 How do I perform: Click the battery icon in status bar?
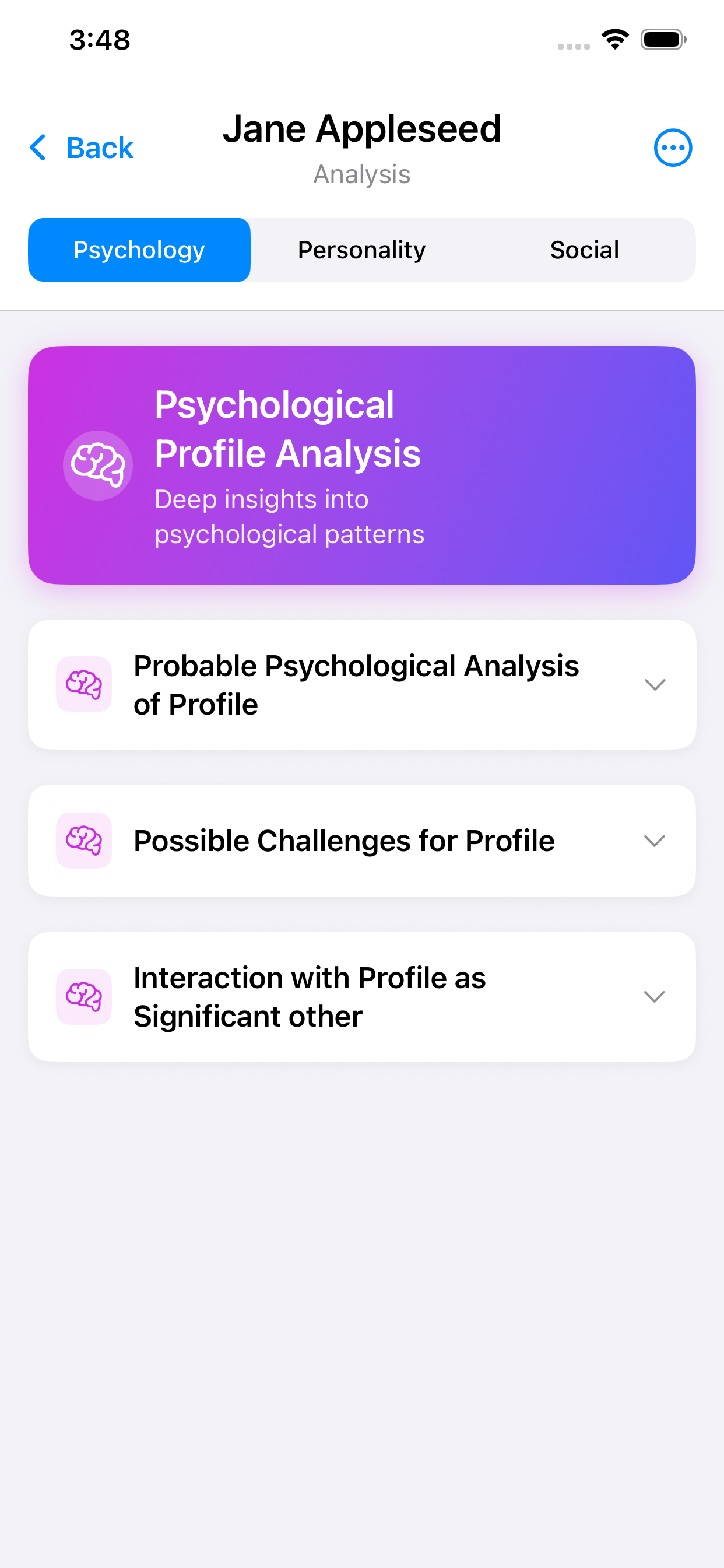[664, 39]
